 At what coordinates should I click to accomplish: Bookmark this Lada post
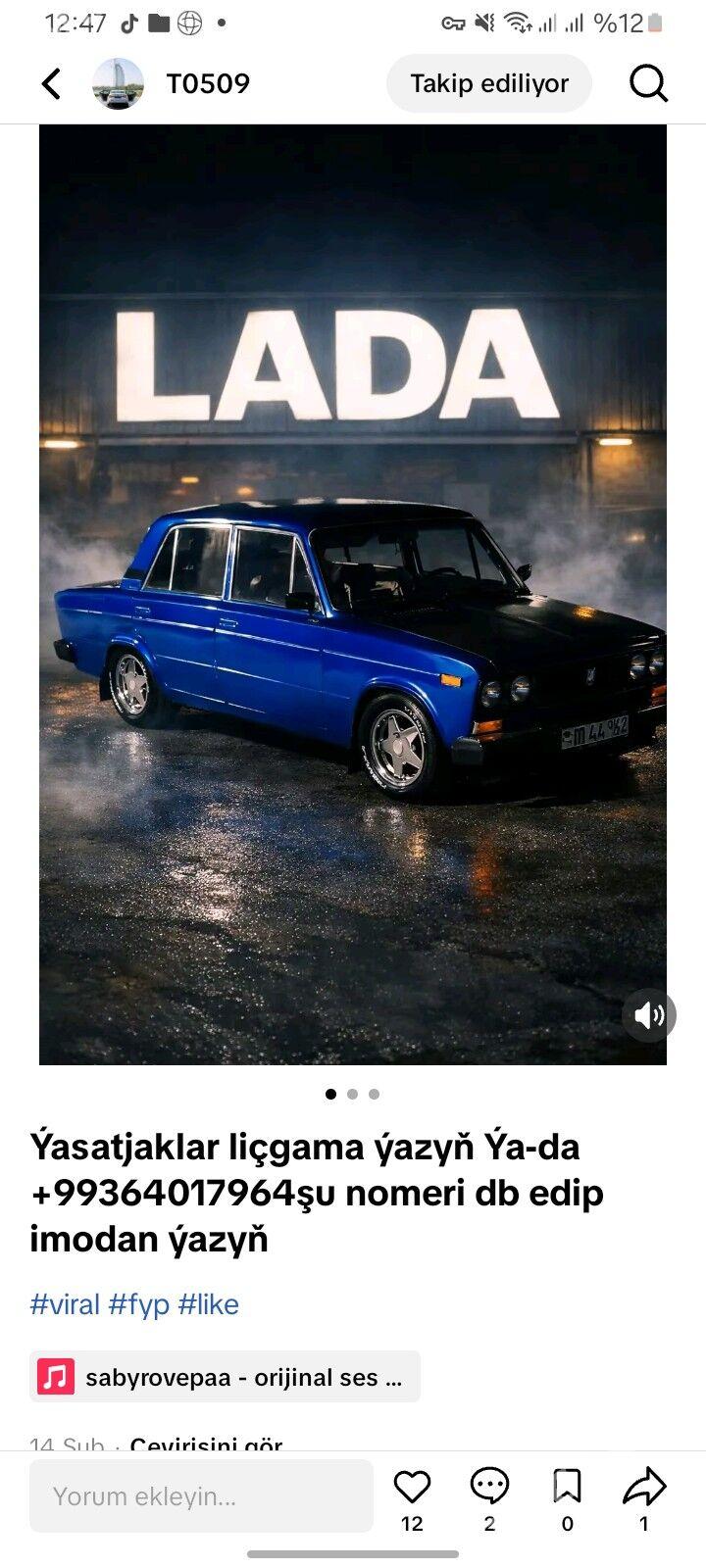click(567, 1488)
